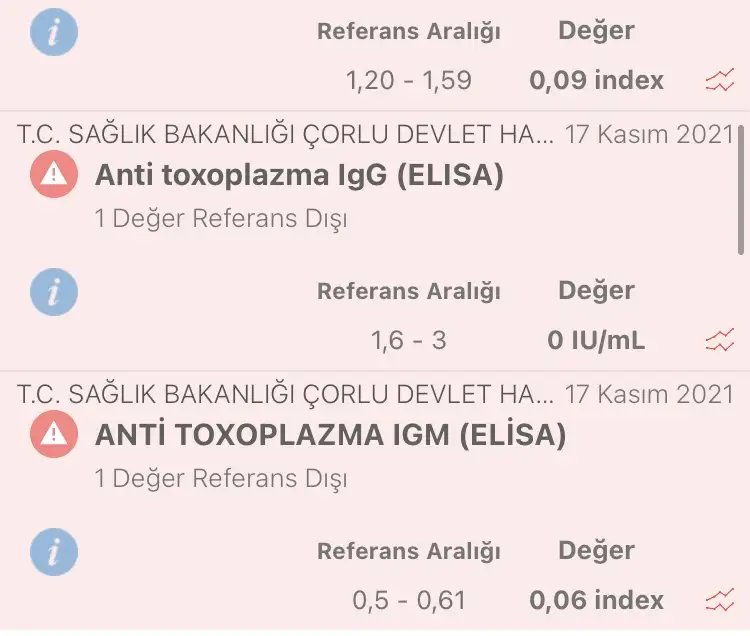Image resolution: width=750 pixels, height=636 pixels.
Task: Open info for the 0,09 index result
Action: click(54, 32)
